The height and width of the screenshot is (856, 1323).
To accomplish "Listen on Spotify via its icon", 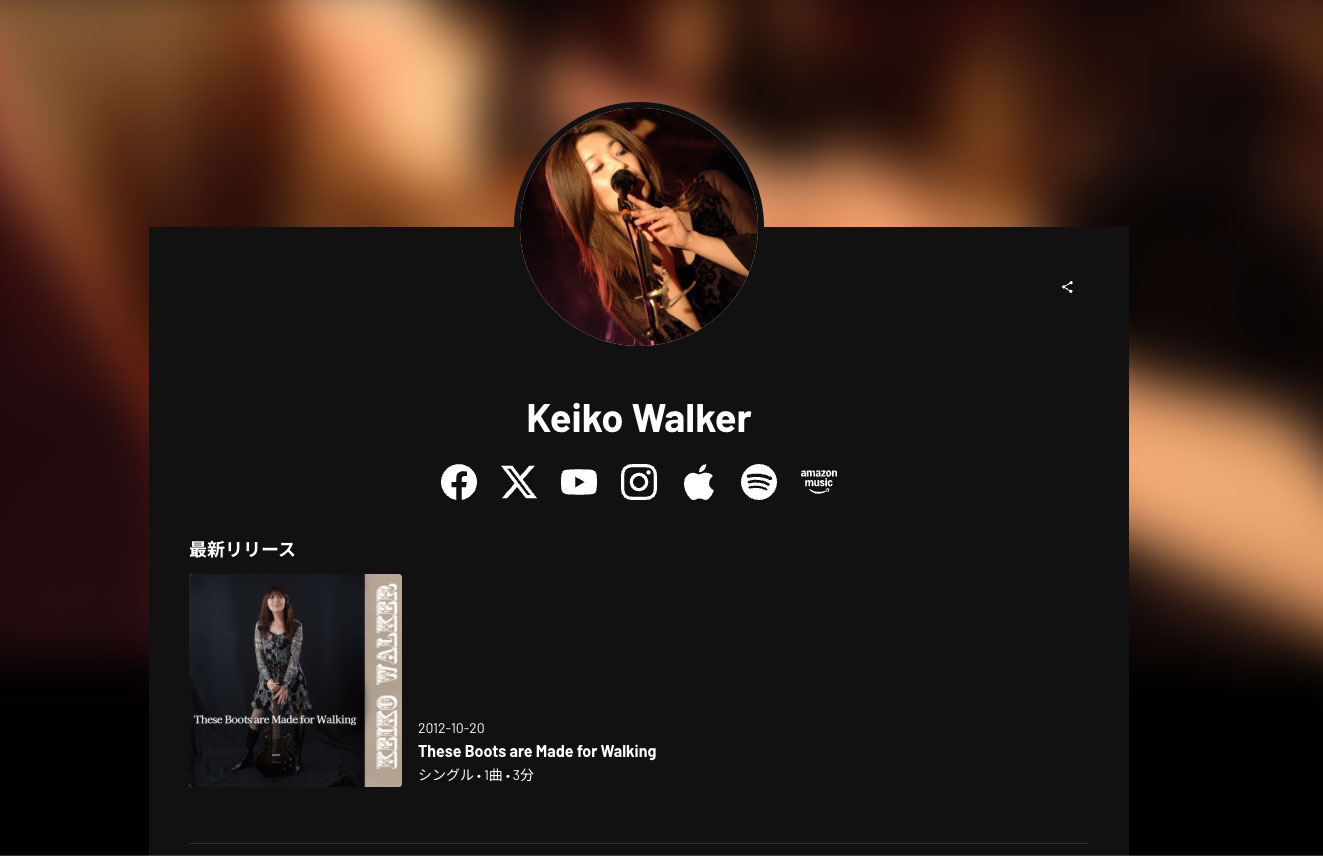I will (759, 482).
